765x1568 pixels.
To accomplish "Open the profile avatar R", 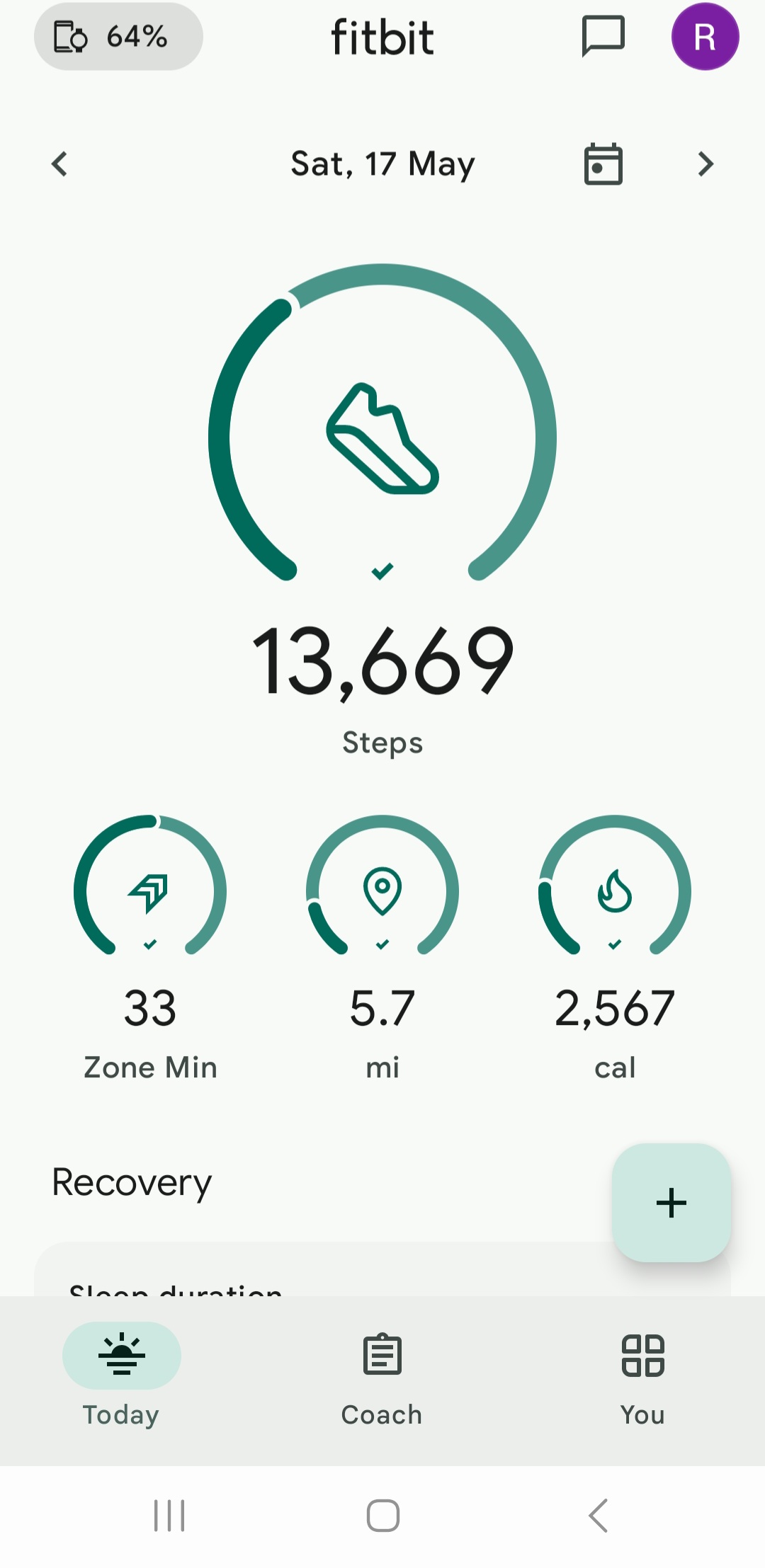I will pos(705,37).
